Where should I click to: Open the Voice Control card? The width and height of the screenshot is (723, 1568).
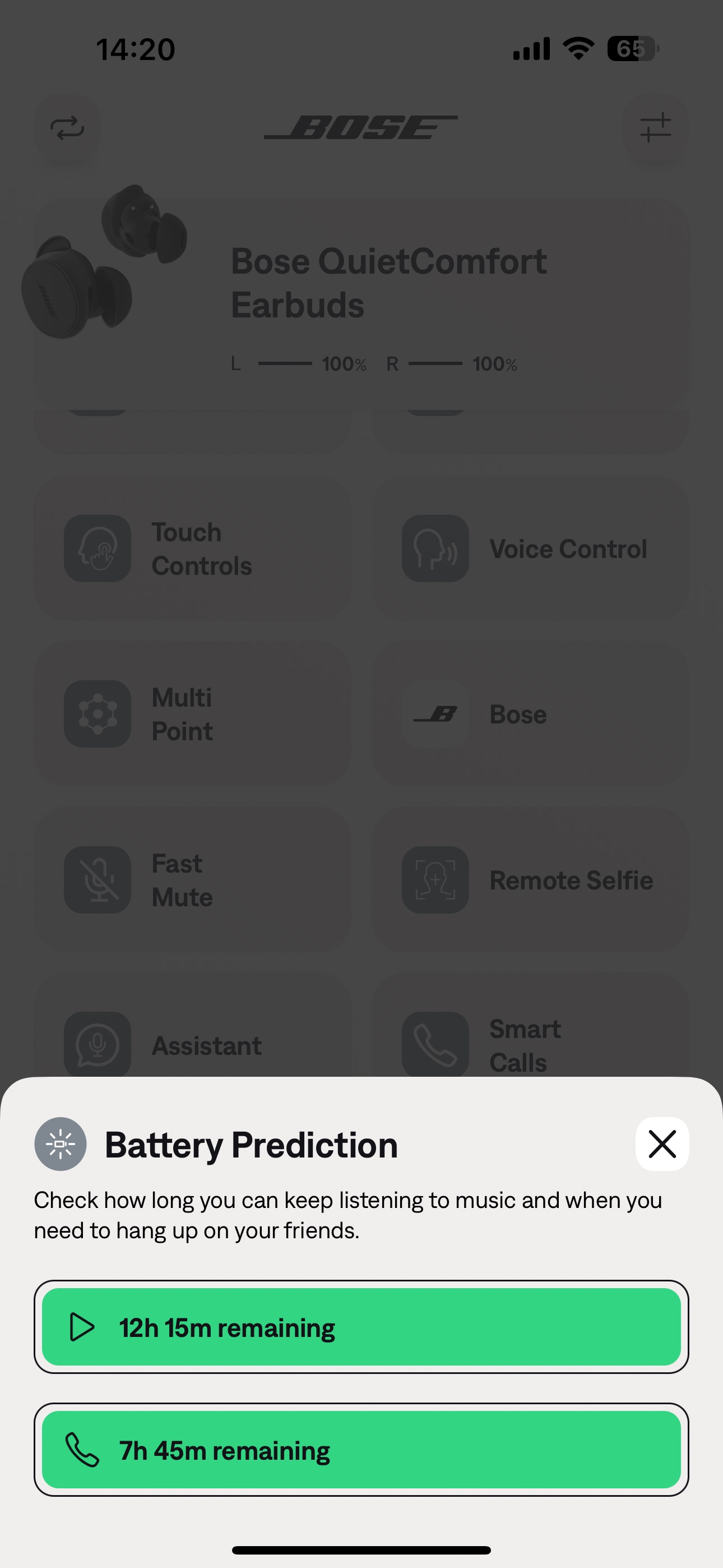pos(531,548)
